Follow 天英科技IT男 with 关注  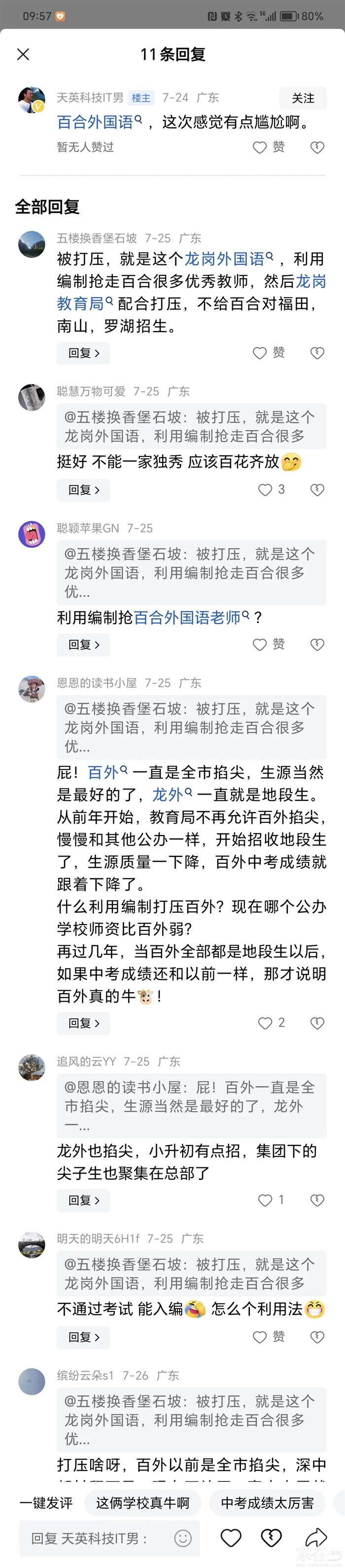coord(303,98)
